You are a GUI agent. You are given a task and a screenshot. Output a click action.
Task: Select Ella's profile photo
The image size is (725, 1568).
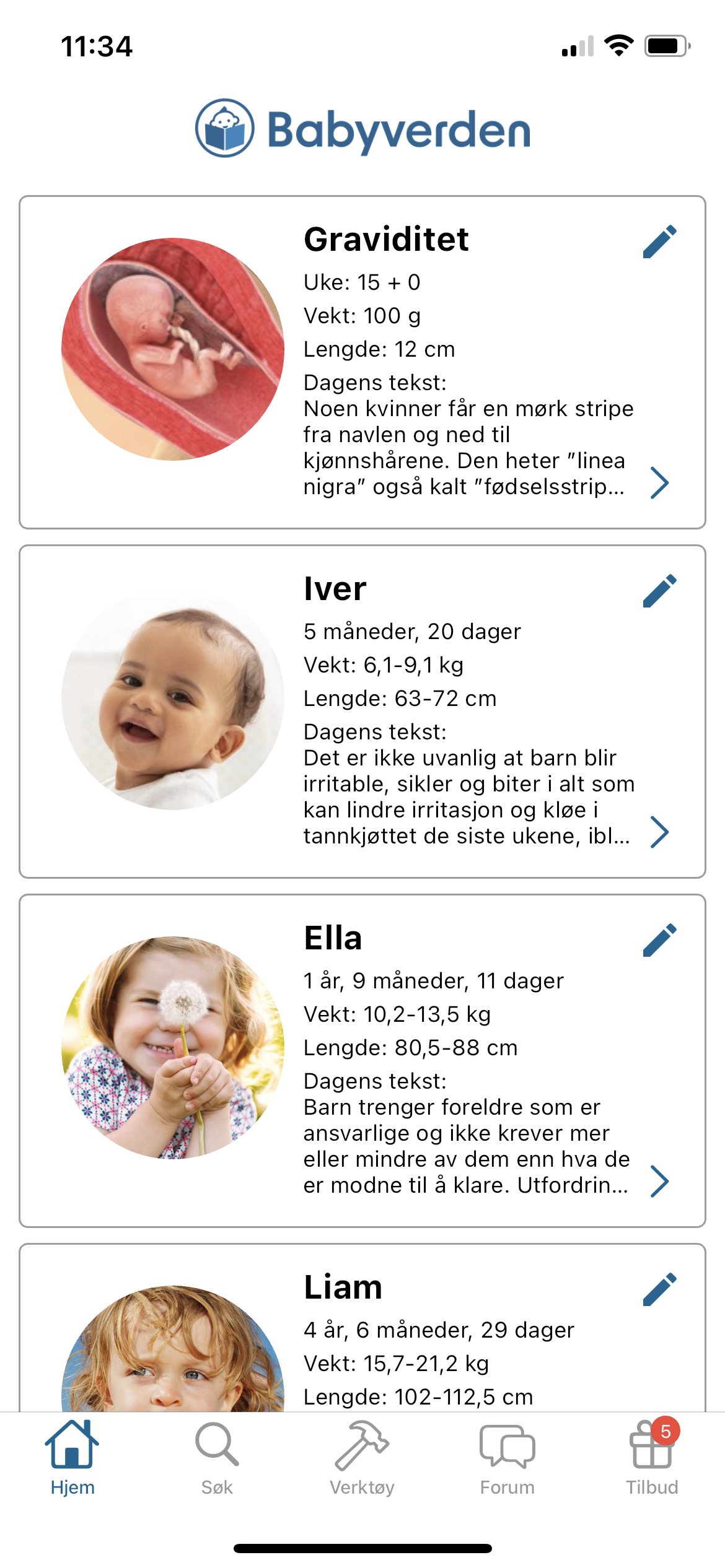point(173,1048)
